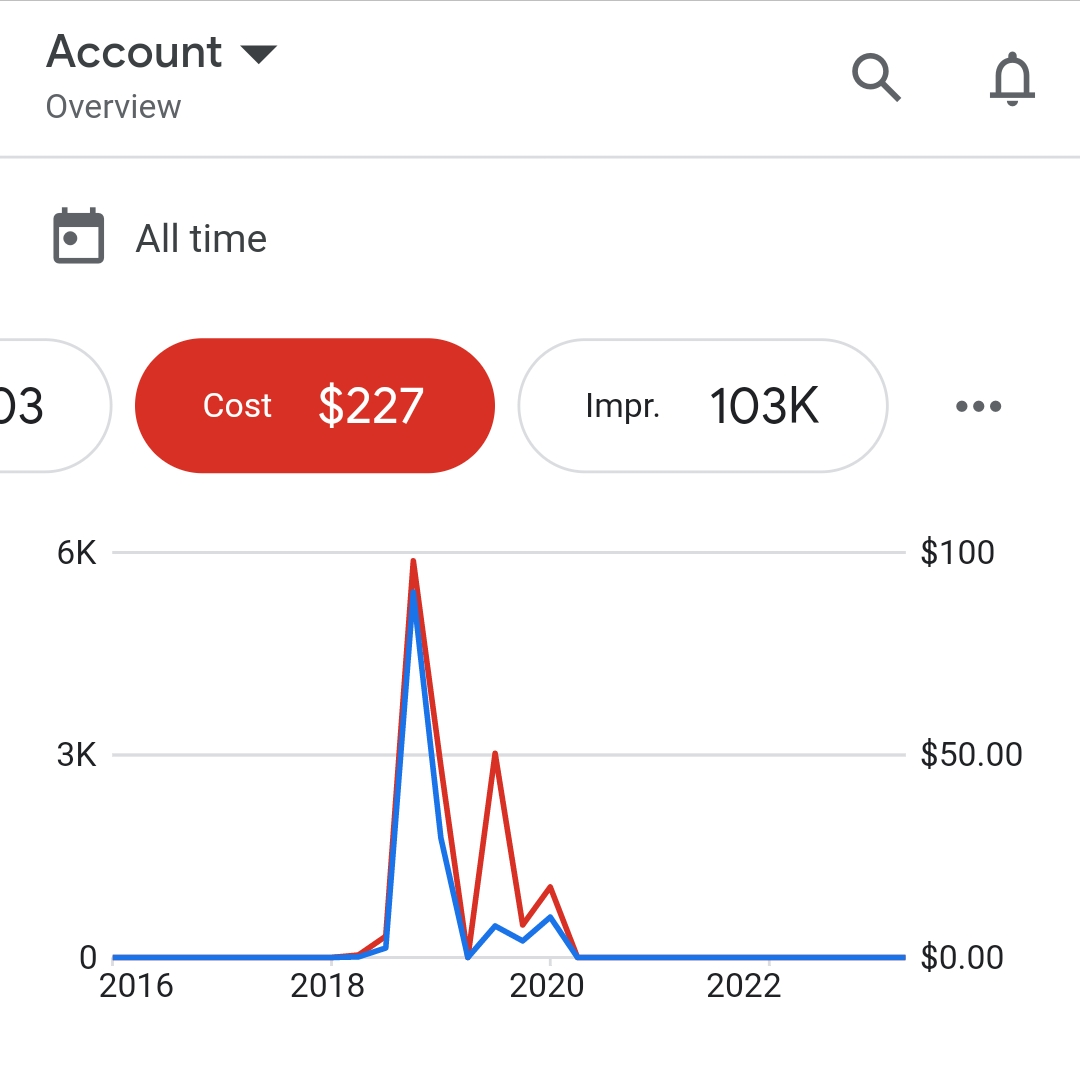This screenshot has height=1086, width=1080.
Task: Open the notifications bell icon
Action: tap(1012, 79)
